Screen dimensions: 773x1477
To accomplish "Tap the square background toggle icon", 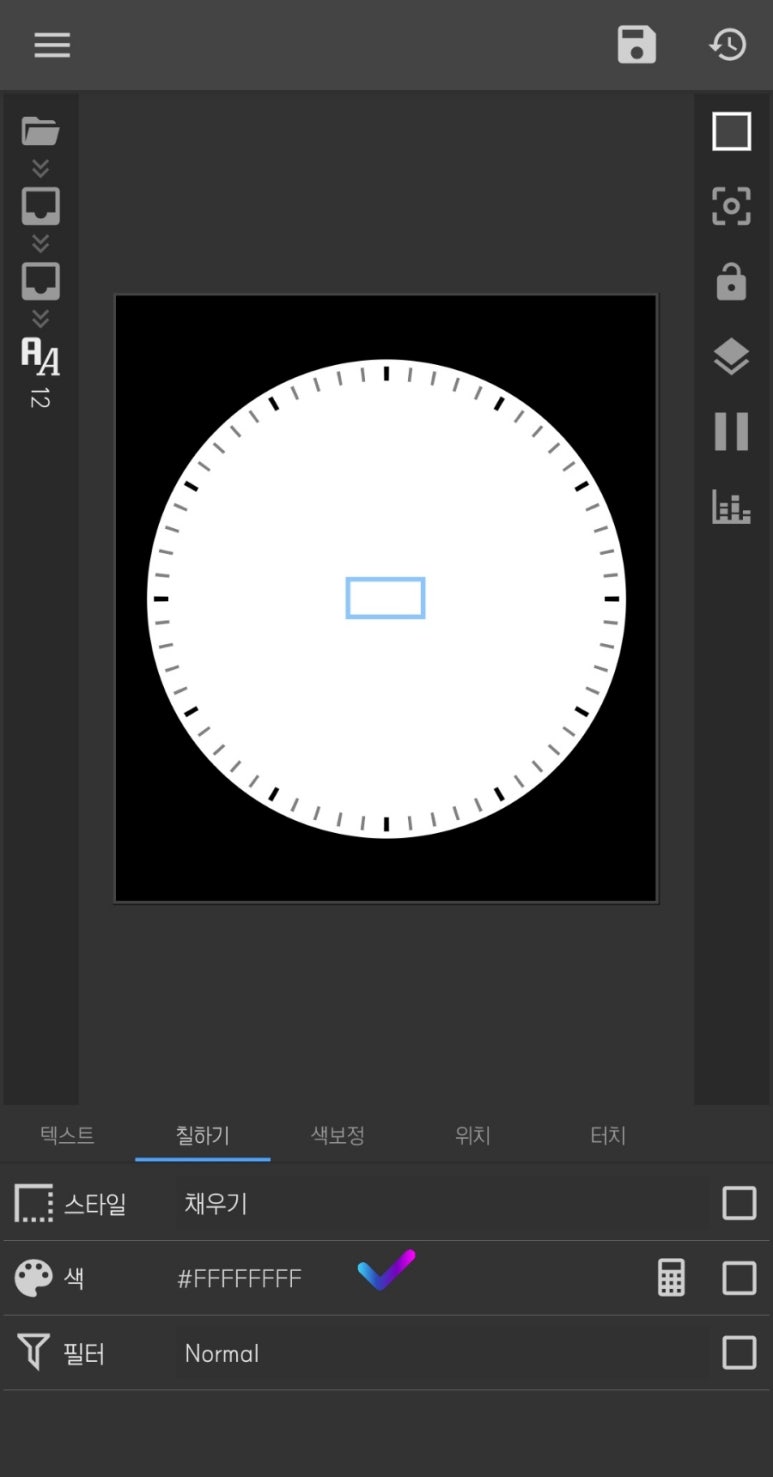I will tap(731, 132).
